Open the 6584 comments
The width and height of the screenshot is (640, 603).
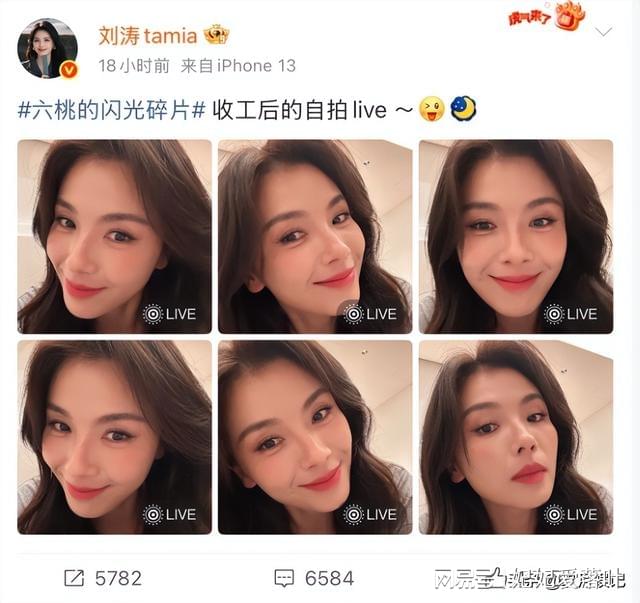tap(313, 578)
